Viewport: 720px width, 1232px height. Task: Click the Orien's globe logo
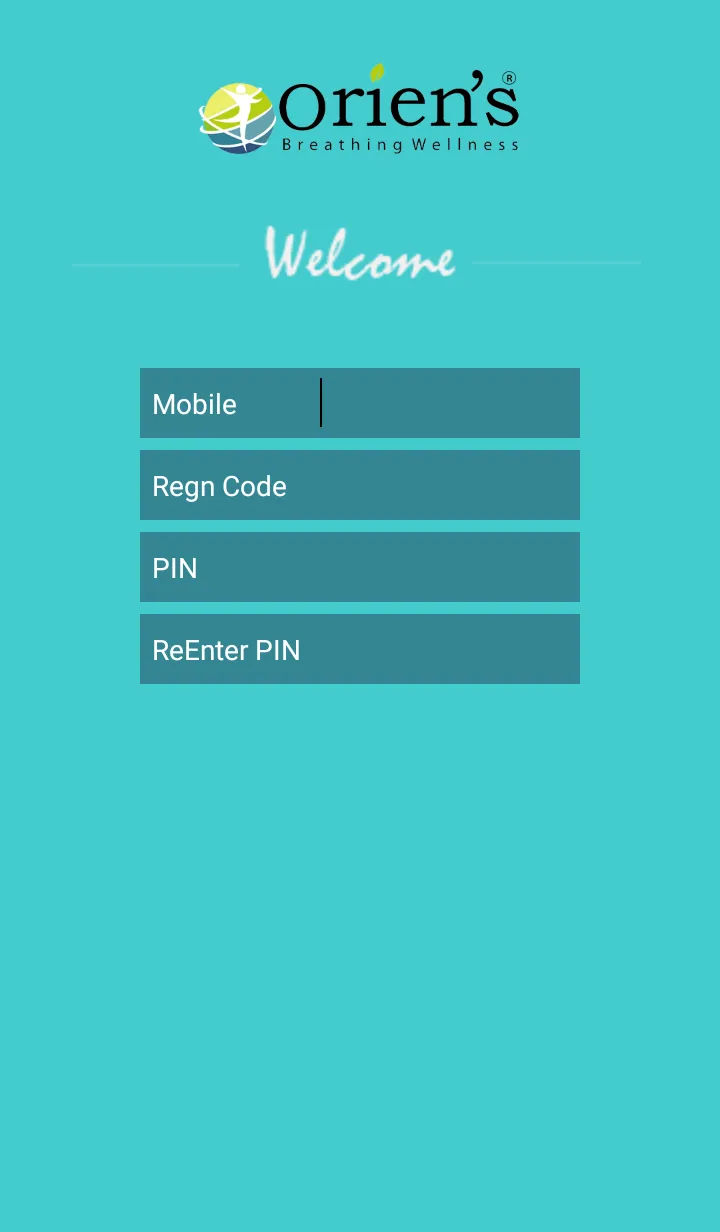coord(238,115)
